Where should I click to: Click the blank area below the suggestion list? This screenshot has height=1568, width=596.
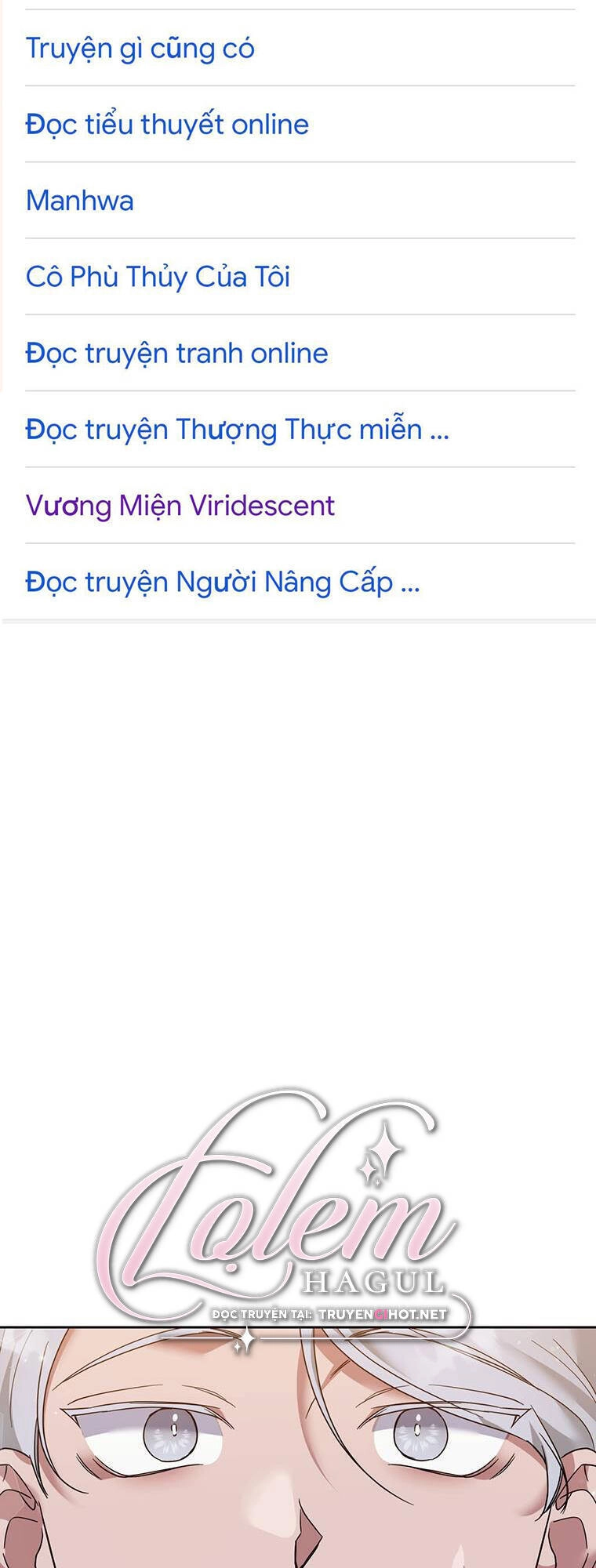click(298, 823)
